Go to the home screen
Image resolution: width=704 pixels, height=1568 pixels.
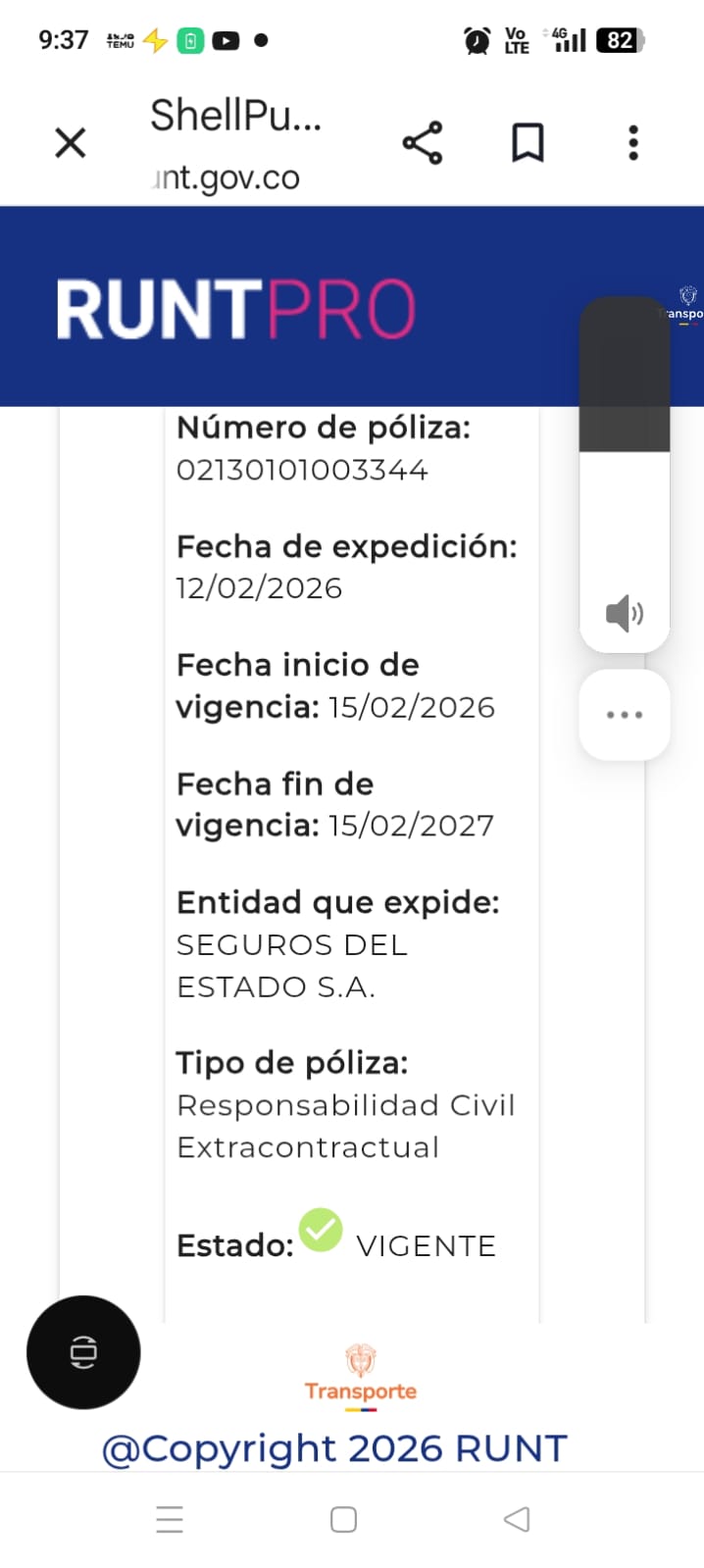coord(343,1519)
